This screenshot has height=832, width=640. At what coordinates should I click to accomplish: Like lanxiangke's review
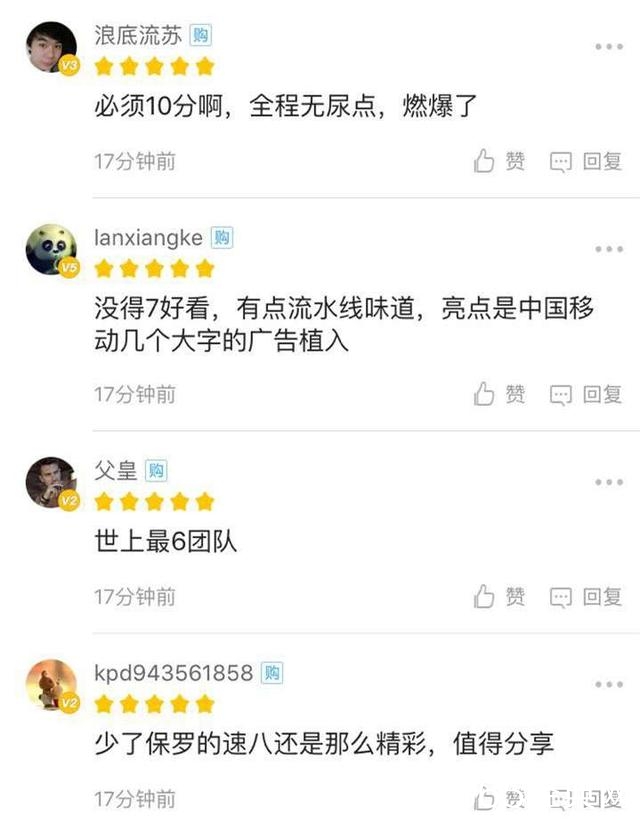tap(499, 394)
